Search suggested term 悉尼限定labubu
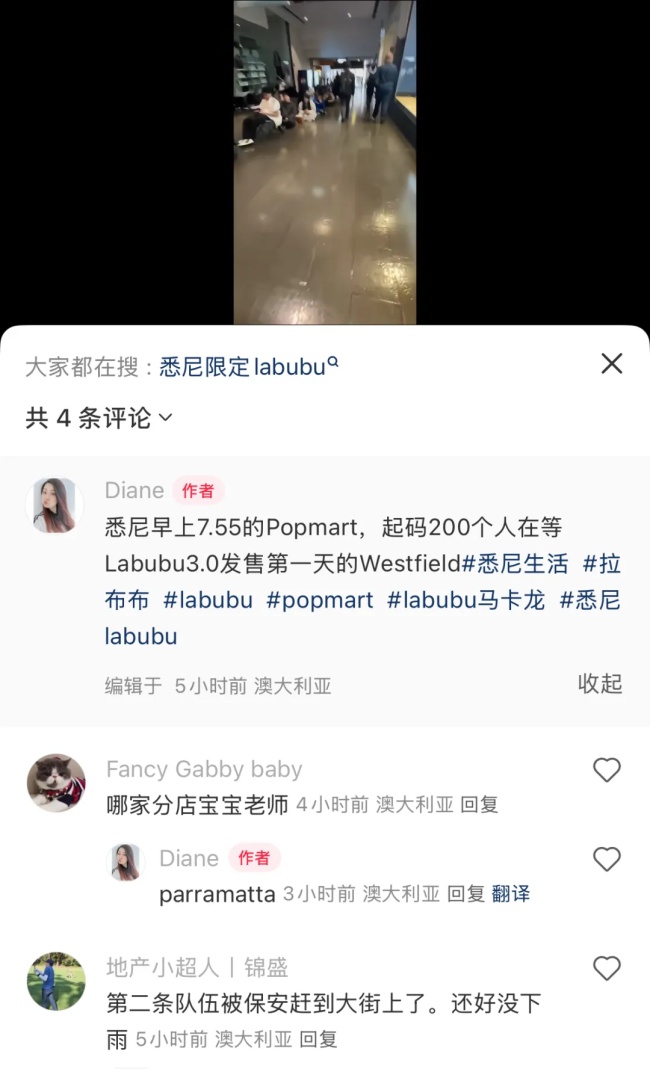This screenshot has width=650, height=1069. click(x=248, y=366)
